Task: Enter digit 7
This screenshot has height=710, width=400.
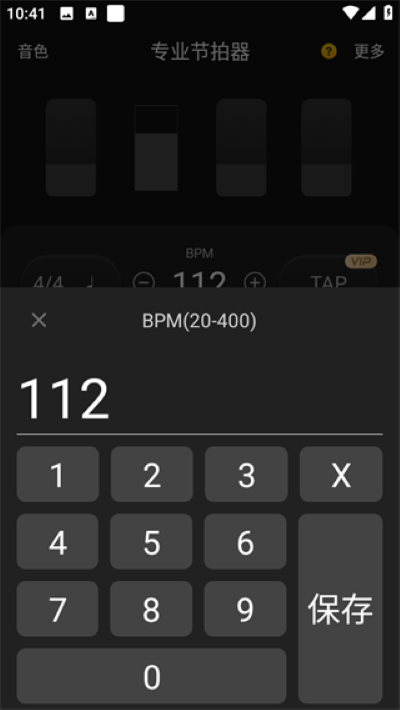Action: coord(58,609)
